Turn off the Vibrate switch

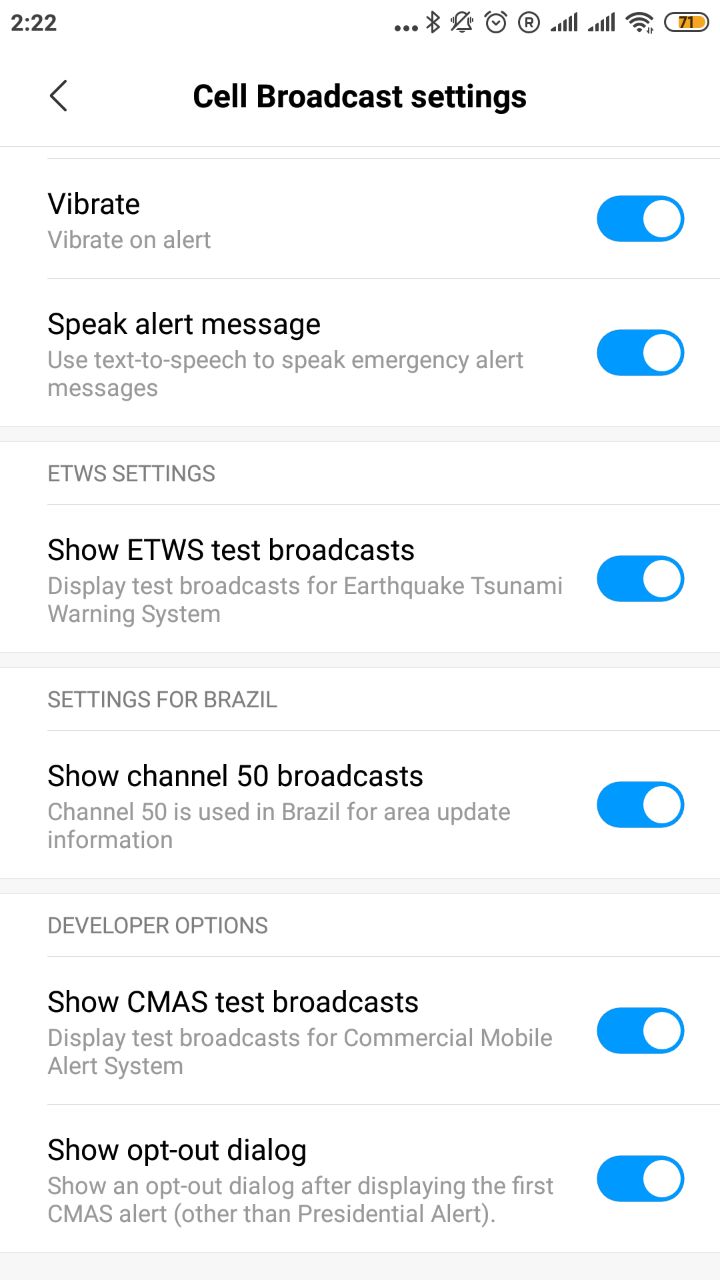click(640, 219)
